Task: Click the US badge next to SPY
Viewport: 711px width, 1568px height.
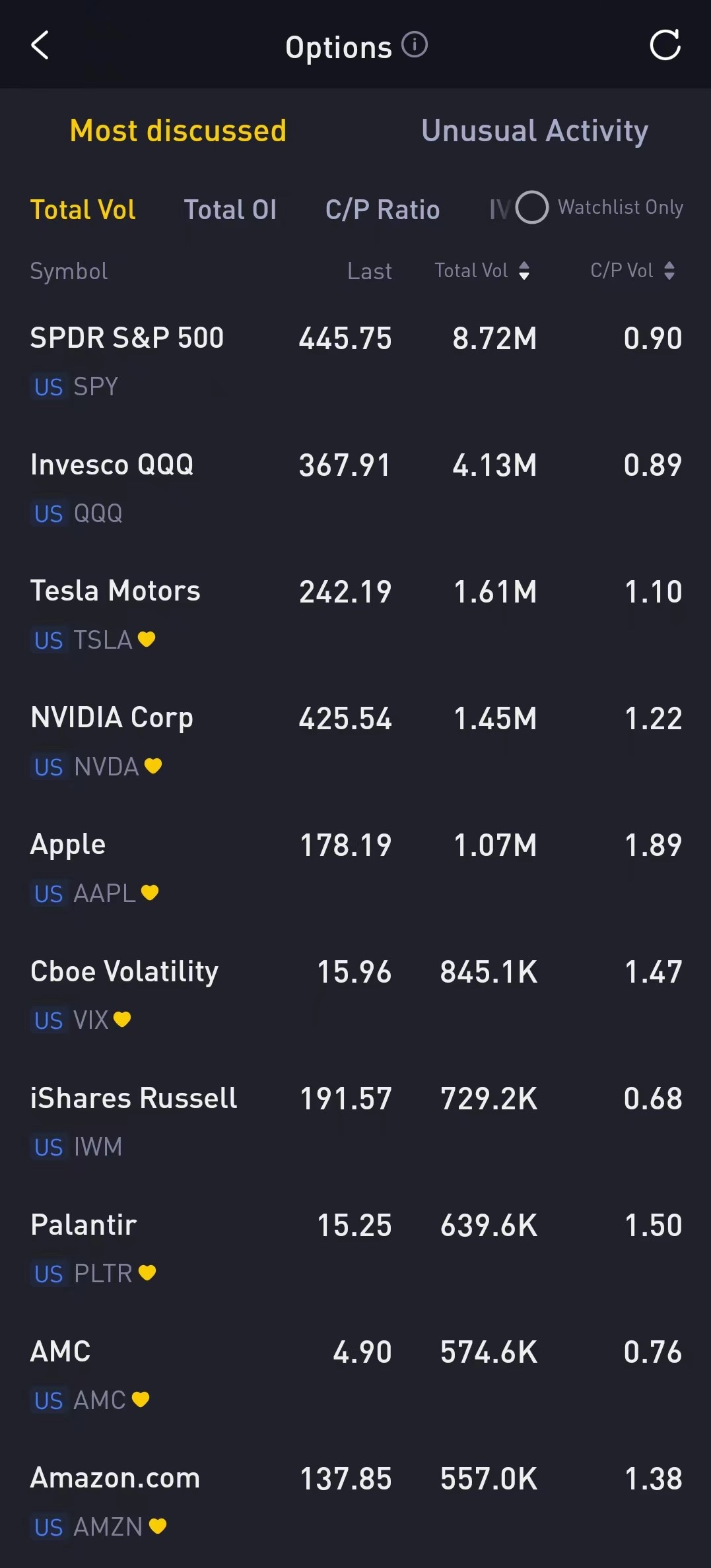Action: point(48,387)
